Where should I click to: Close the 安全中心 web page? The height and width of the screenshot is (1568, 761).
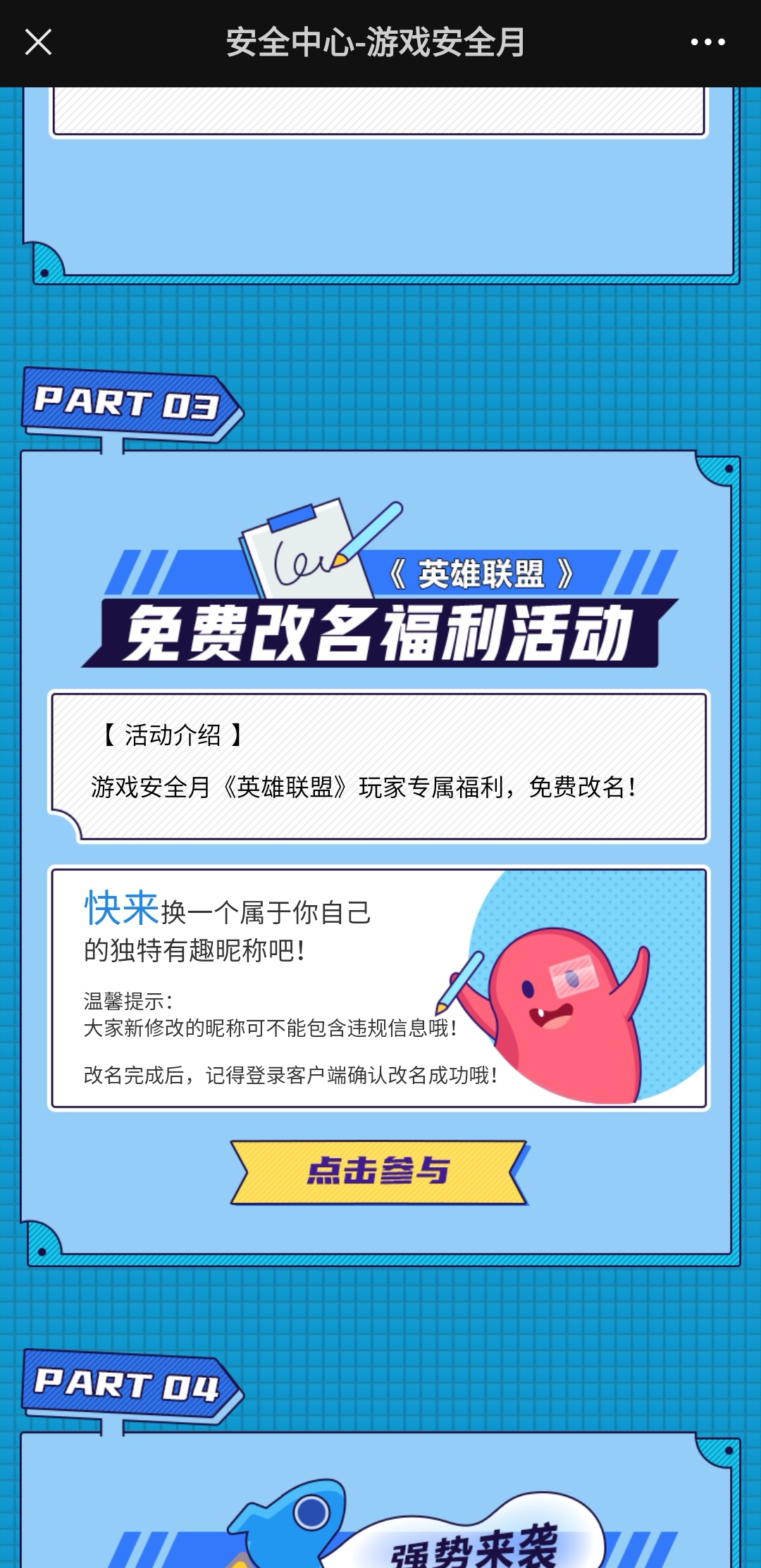(x=38, y=42)
